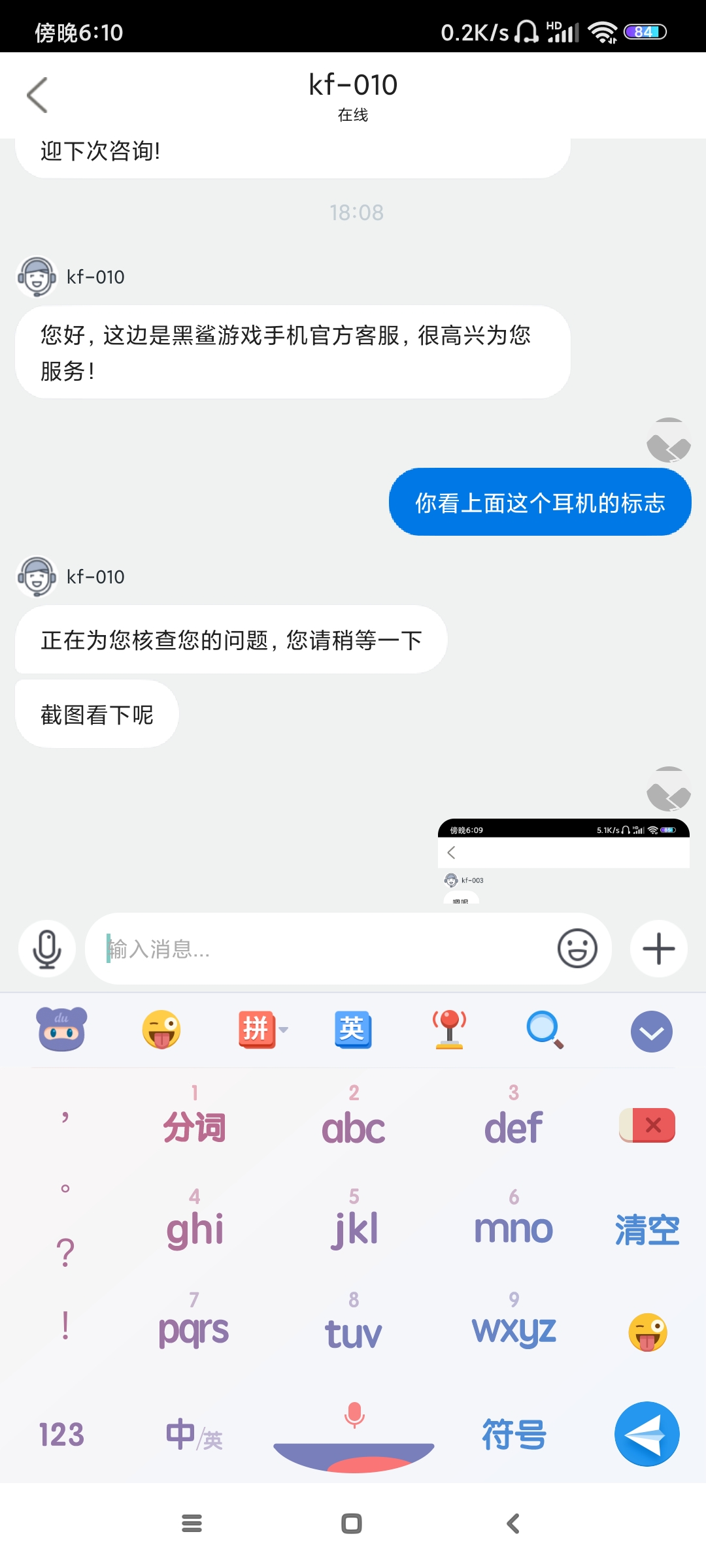Screen dimensions: 706x1568
Task: Open the pinyin layout selector
Action: [260, 1030]
